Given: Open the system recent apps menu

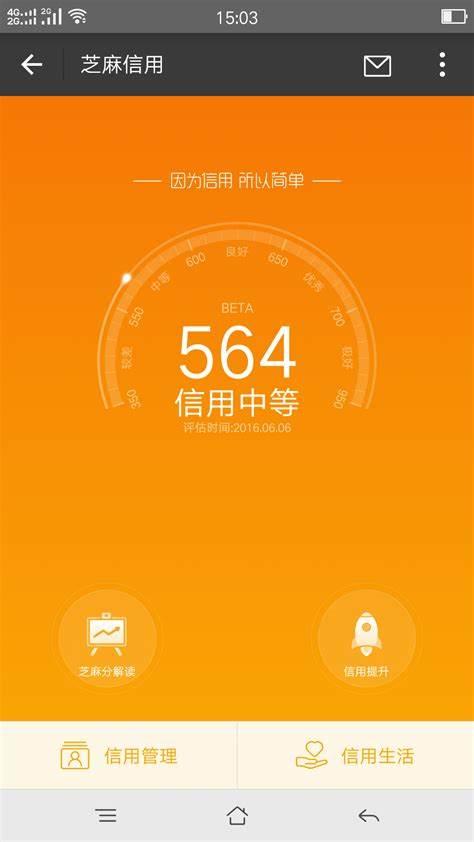Looking at the screenshot, I should pyautogui.click(x=107, y=816).
